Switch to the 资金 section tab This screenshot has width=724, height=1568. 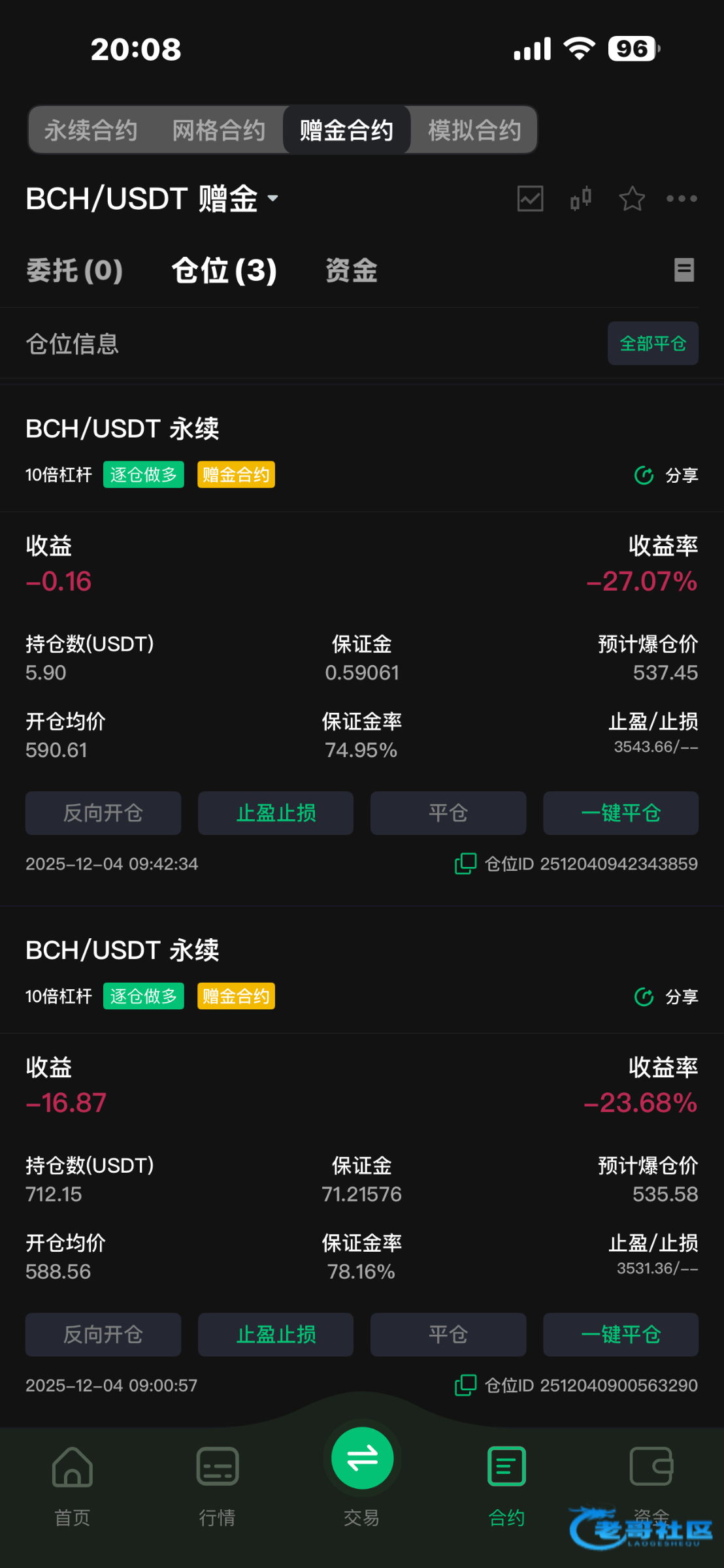(x=352, y=270)
